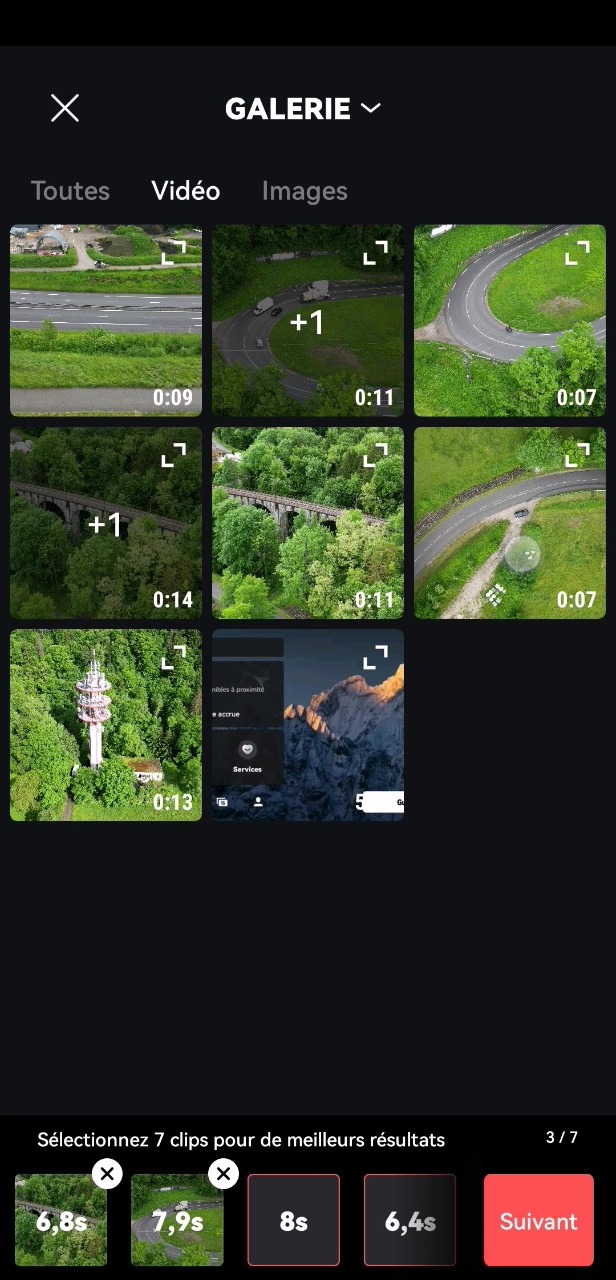This screenshot has width=616, height=1280.
Task: Switch to the Toutes tab
Action: point(70,190)
